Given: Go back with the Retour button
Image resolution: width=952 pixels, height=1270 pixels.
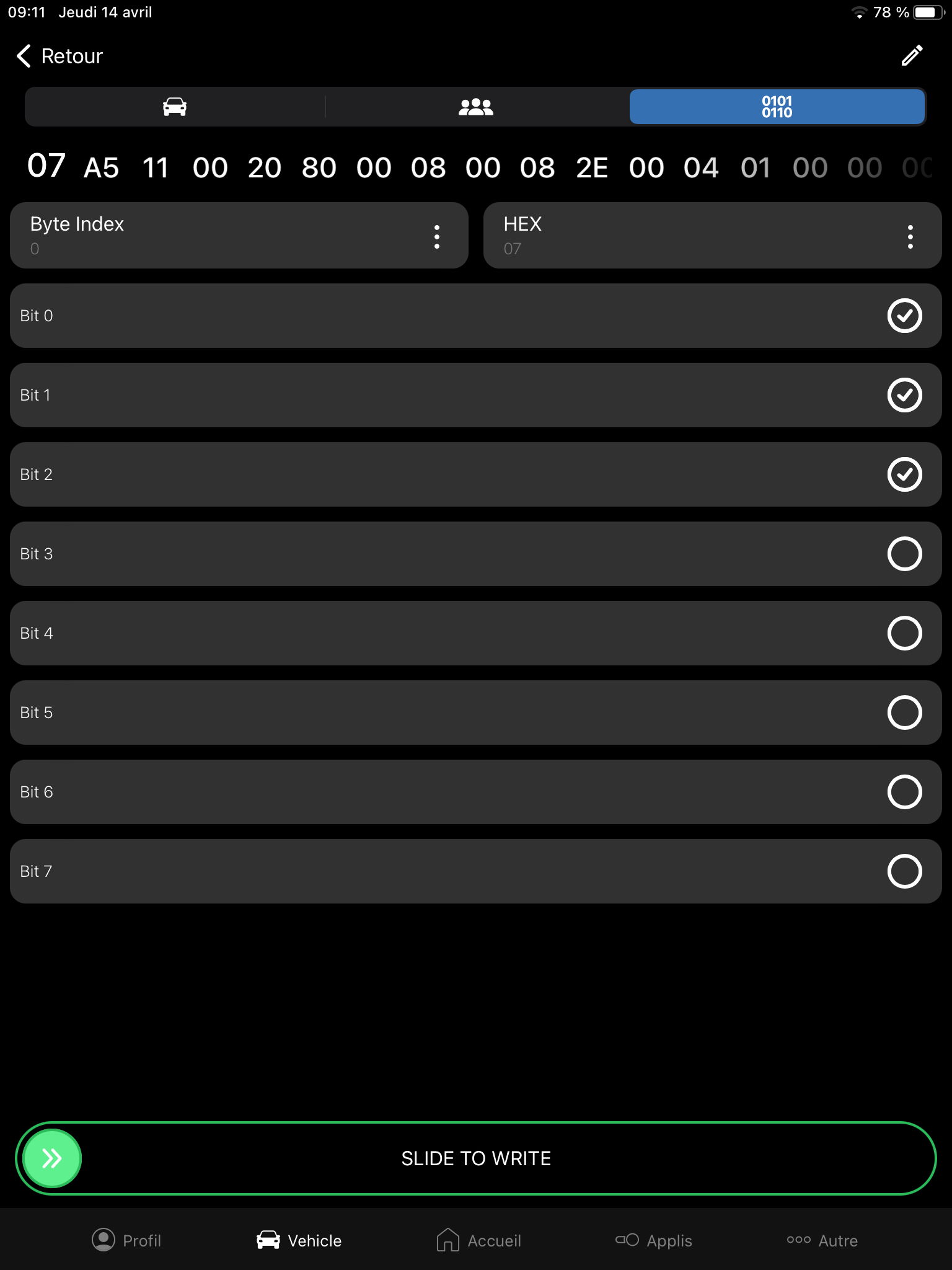Looking at the screenshot, I should tap(59, 56).
